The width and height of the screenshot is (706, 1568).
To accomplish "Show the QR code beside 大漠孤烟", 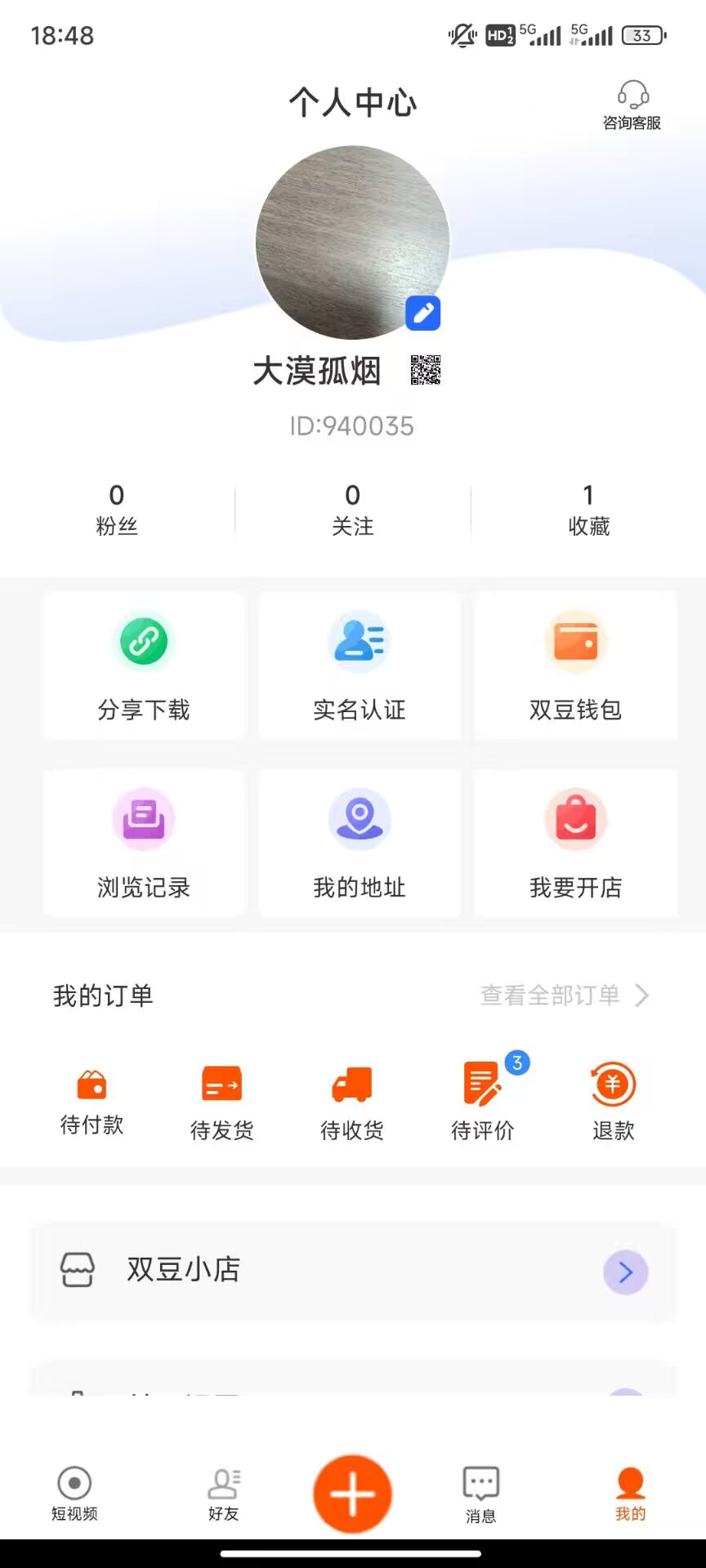I will point(425,370).
